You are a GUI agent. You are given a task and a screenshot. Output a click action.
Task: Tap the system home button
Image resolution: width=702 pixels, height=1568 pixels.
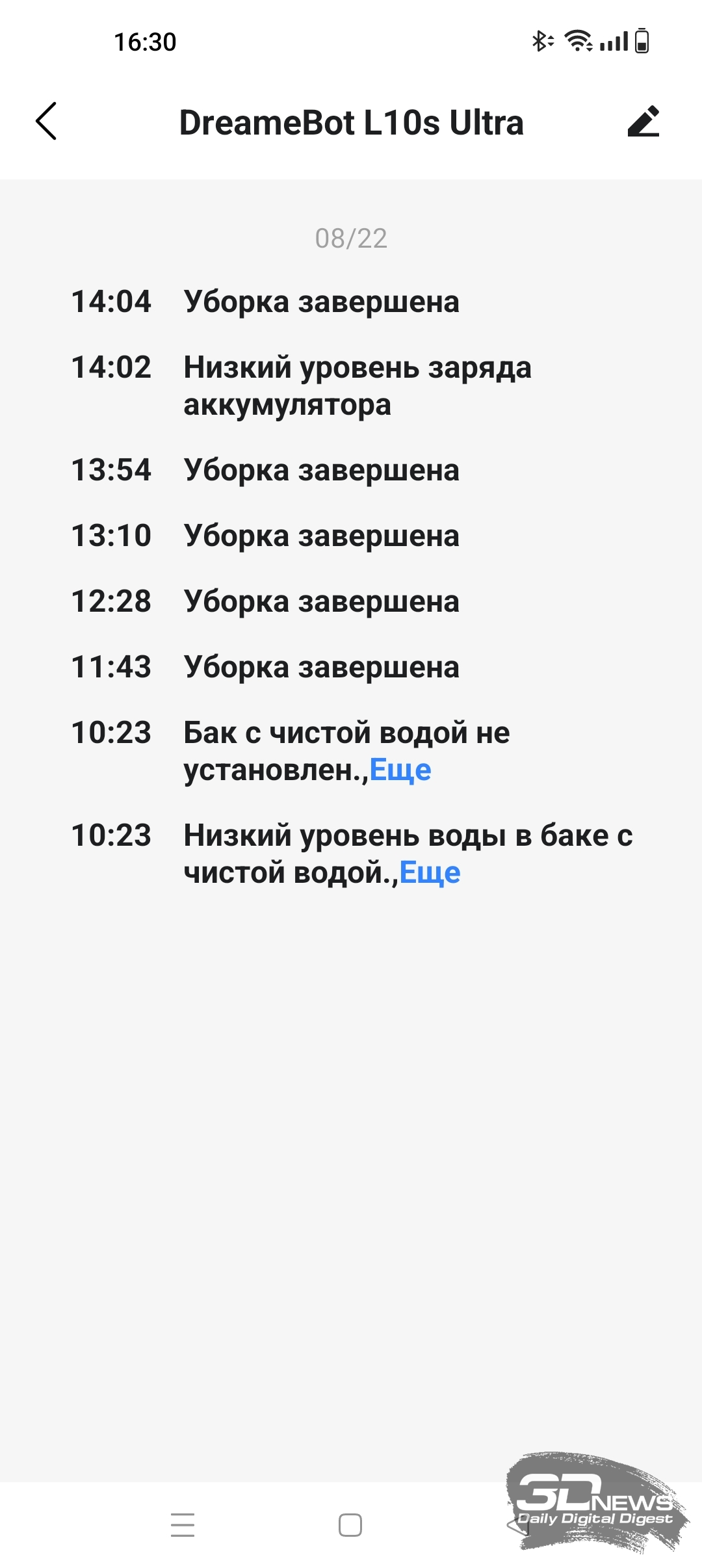350,1525
